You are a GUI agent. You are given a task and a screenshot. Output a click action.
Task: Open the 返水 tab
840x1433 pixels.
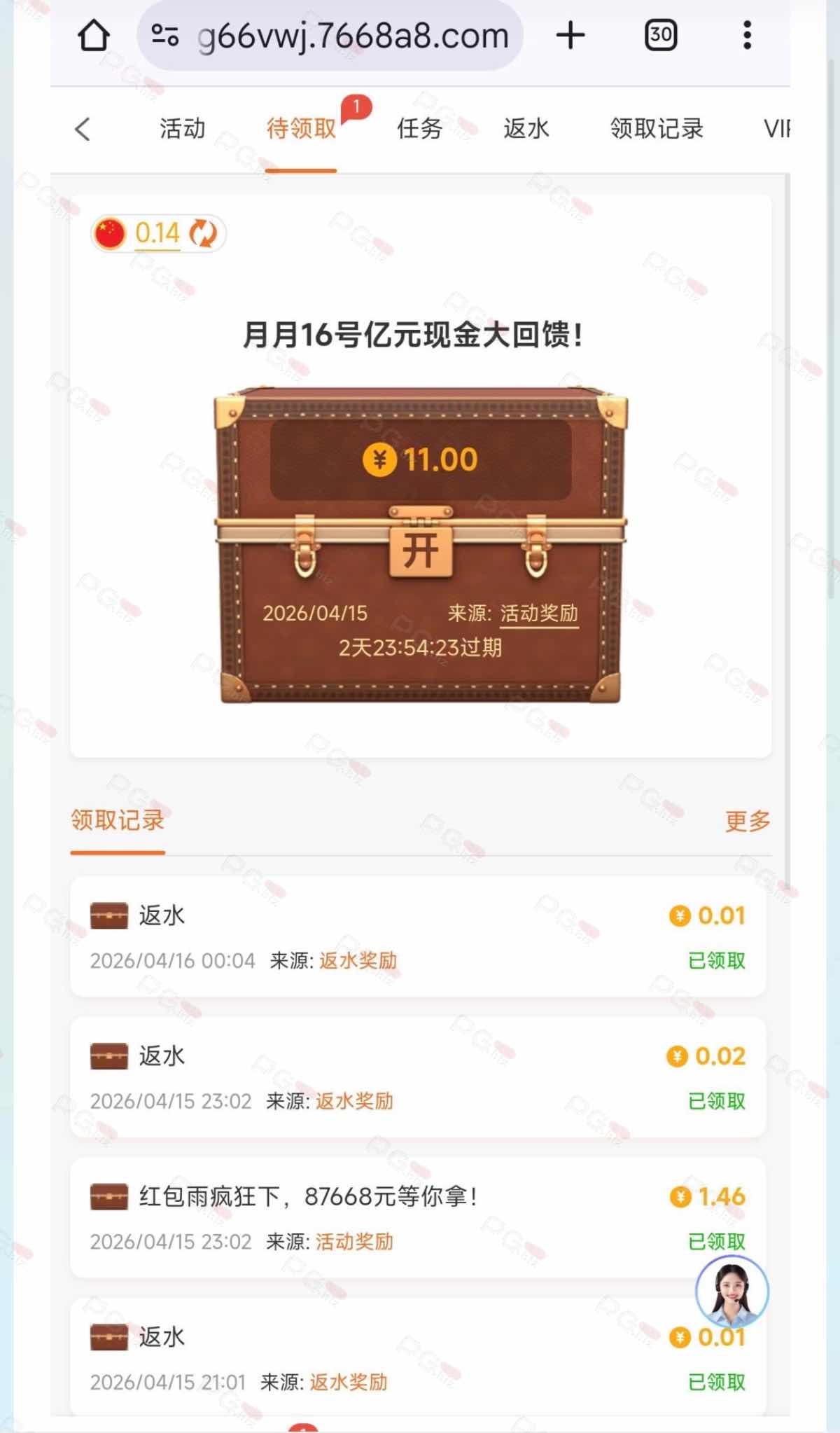coord(526,129)
